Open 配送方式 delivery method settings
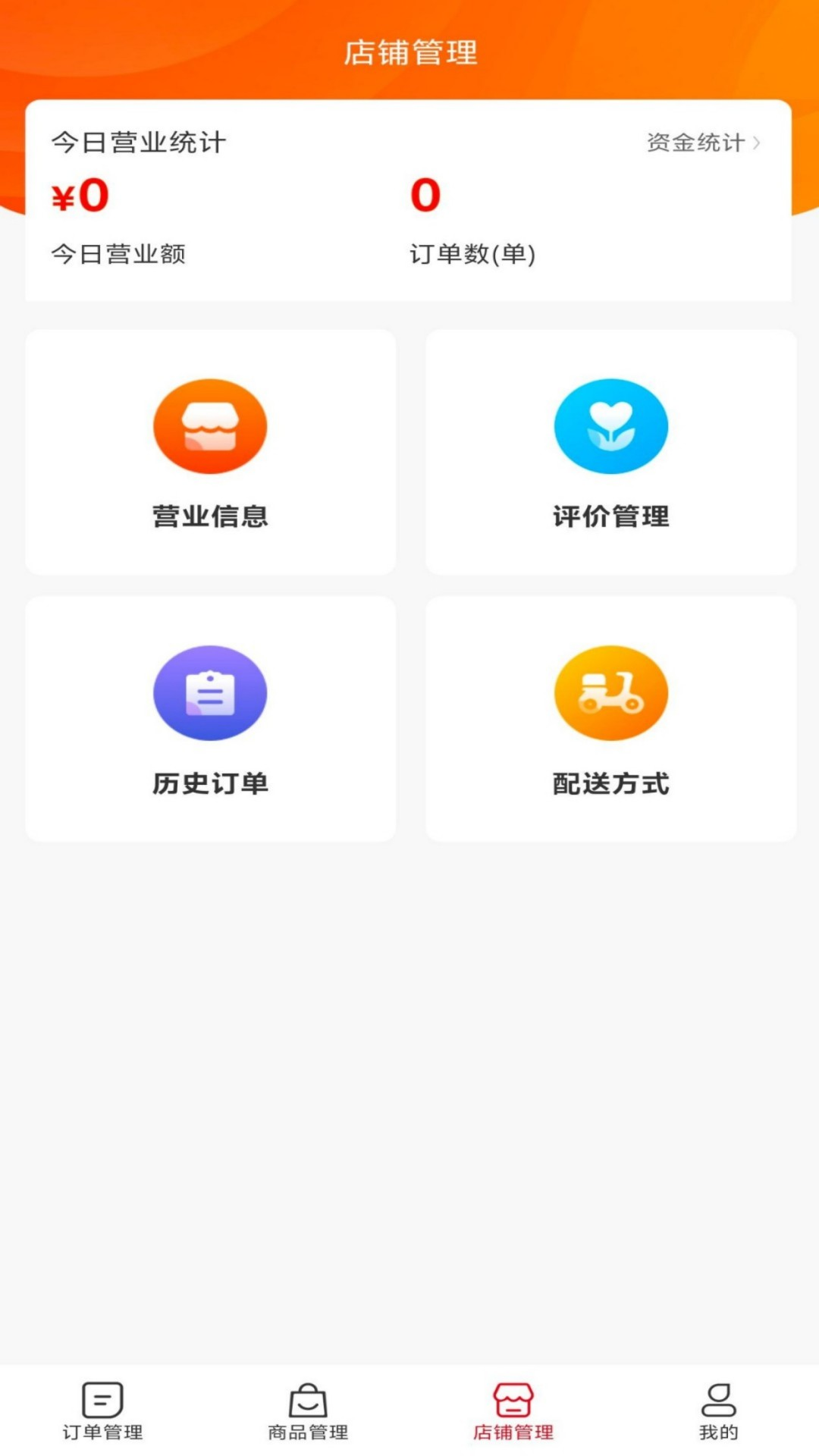819x1456 pixels. click(x=610, y=719)
